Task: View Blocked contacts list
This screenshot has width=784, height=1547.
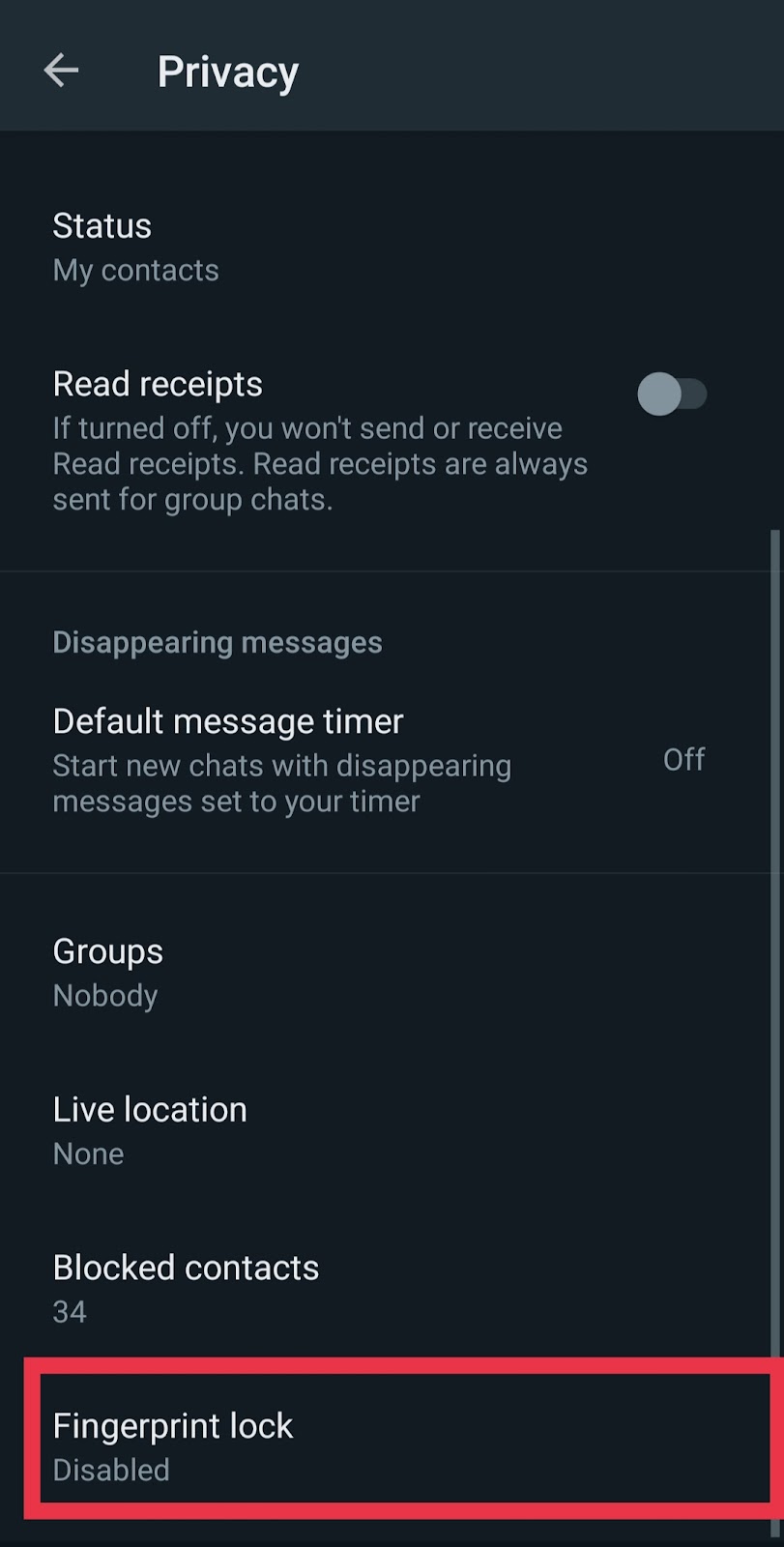Action: pyautogui.click(x=186, y=1287)
